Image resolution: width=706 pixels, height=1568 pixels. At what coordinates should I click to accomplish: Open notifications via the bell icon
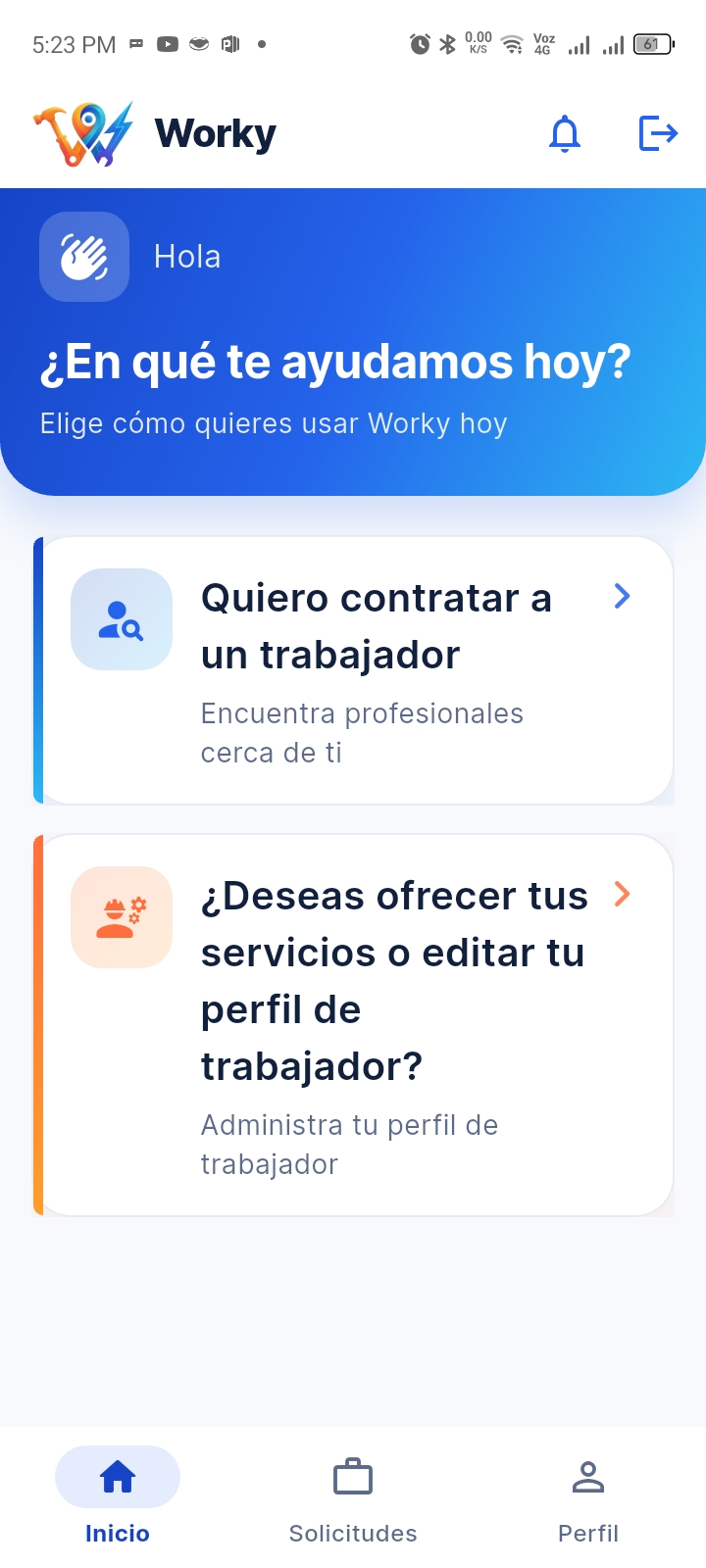[565, 134]
